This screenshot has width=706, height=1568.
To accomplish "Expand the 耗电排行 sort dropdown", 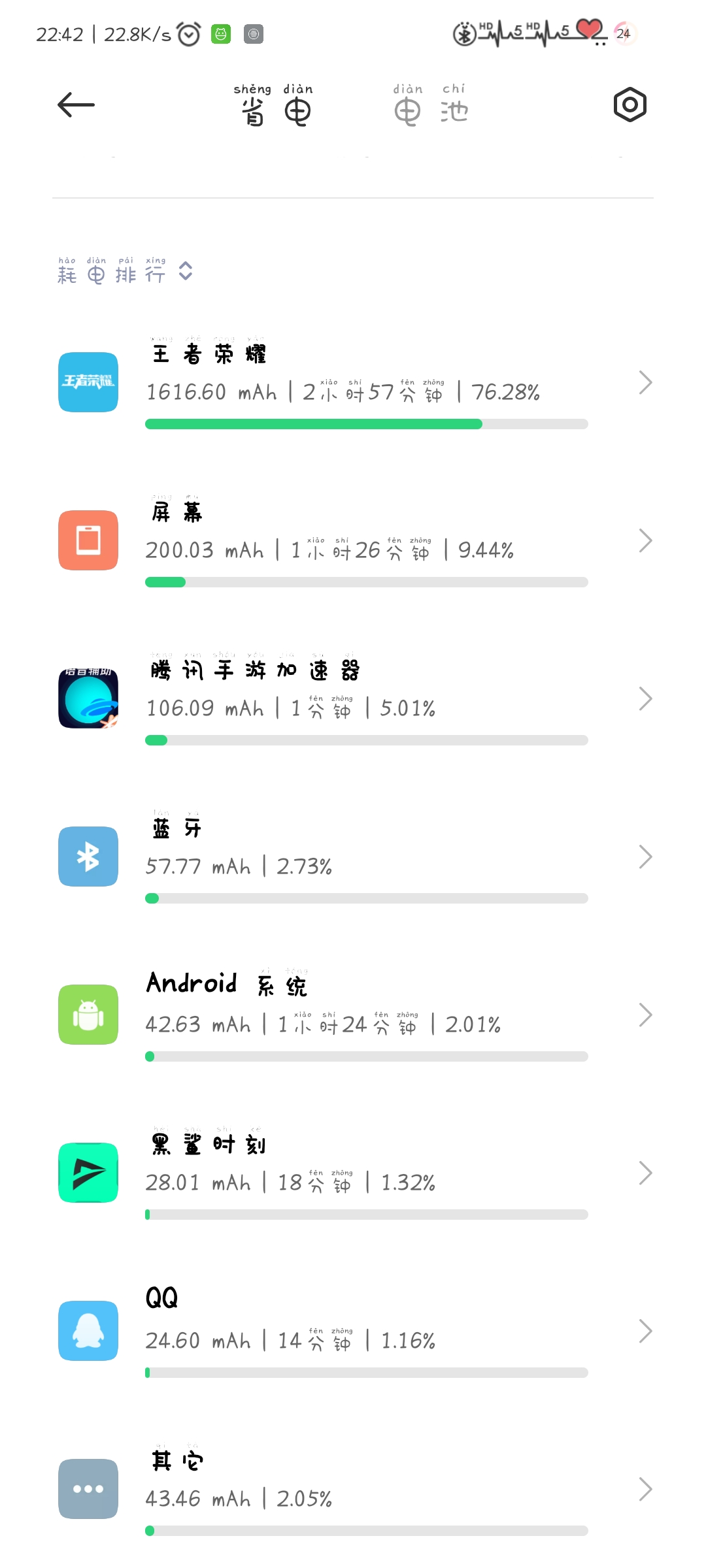I will pyautogui.click(x=125, y=270).
